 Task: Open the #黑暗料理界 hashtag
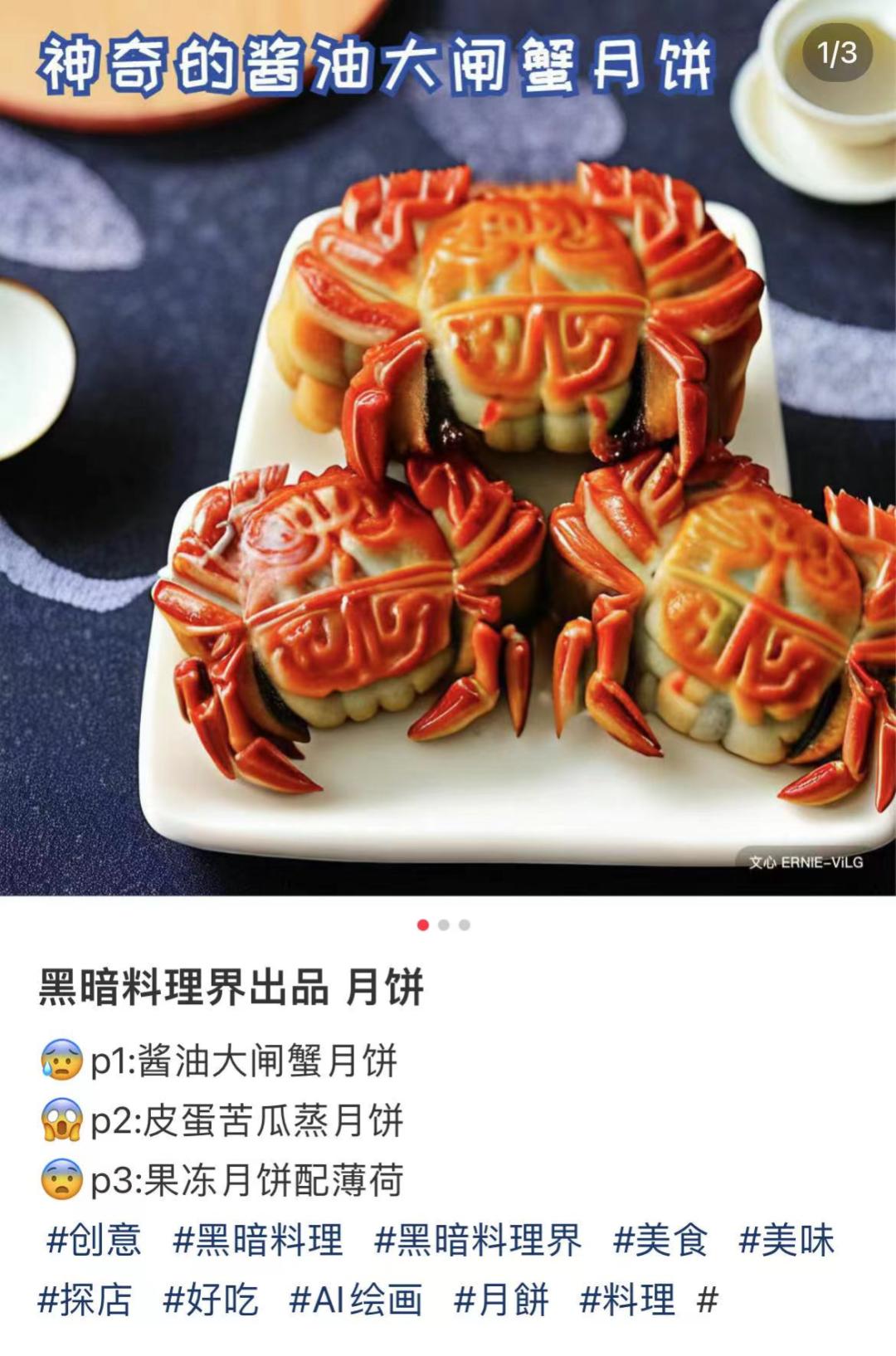478,1240
